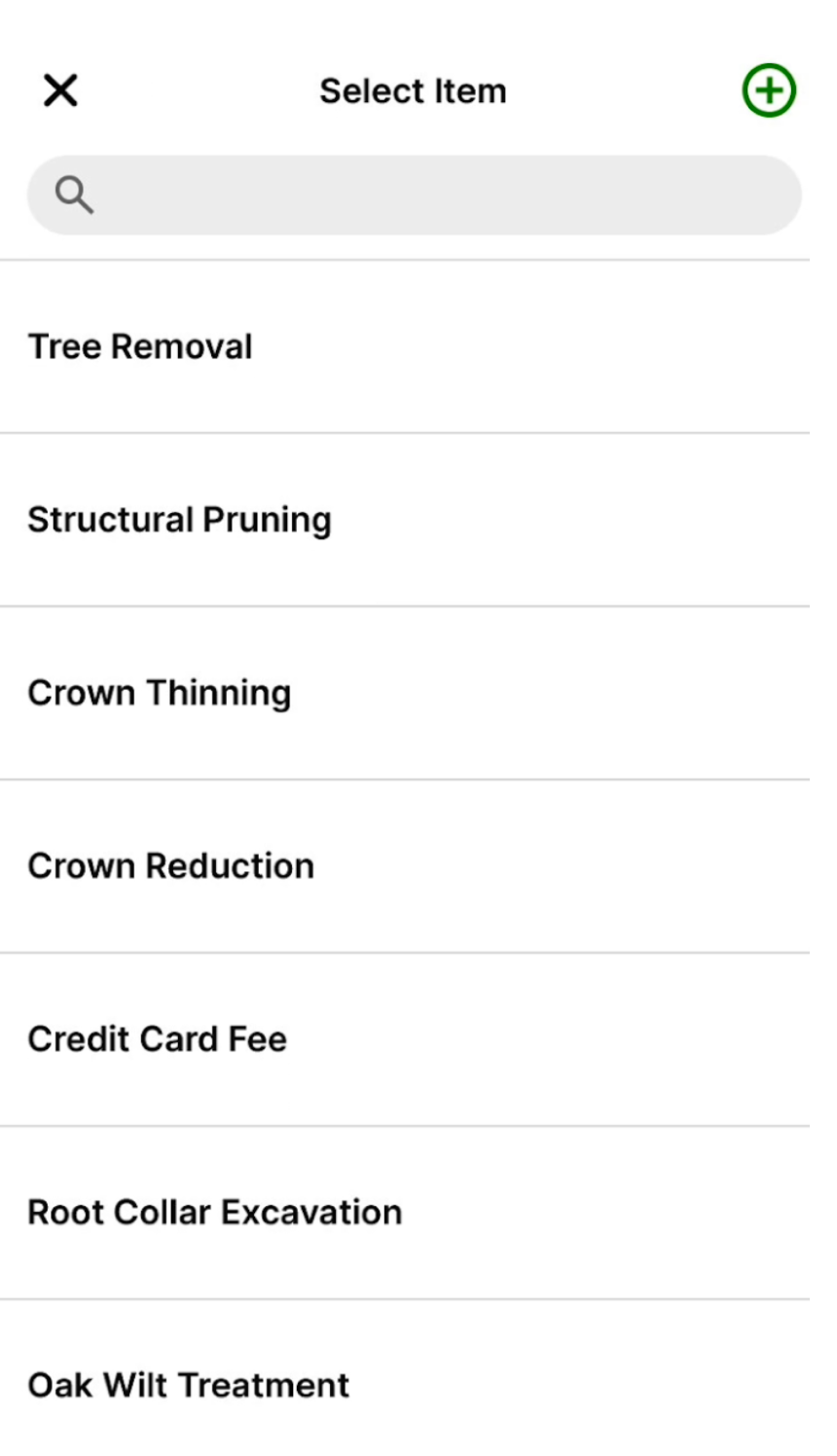837x1456 pixels.
Task: Select Root Collar Excavation
Action: click(215, 1213)
